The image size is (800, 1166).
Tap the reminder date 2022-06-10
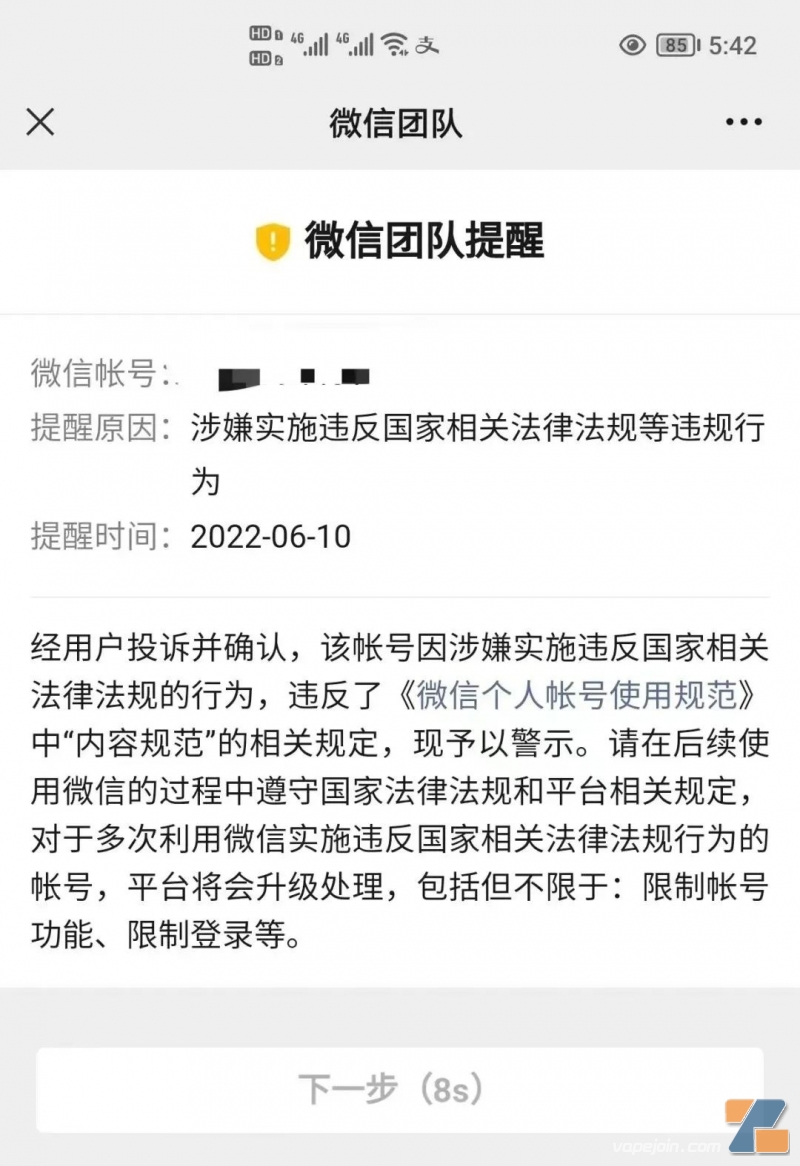272,537
